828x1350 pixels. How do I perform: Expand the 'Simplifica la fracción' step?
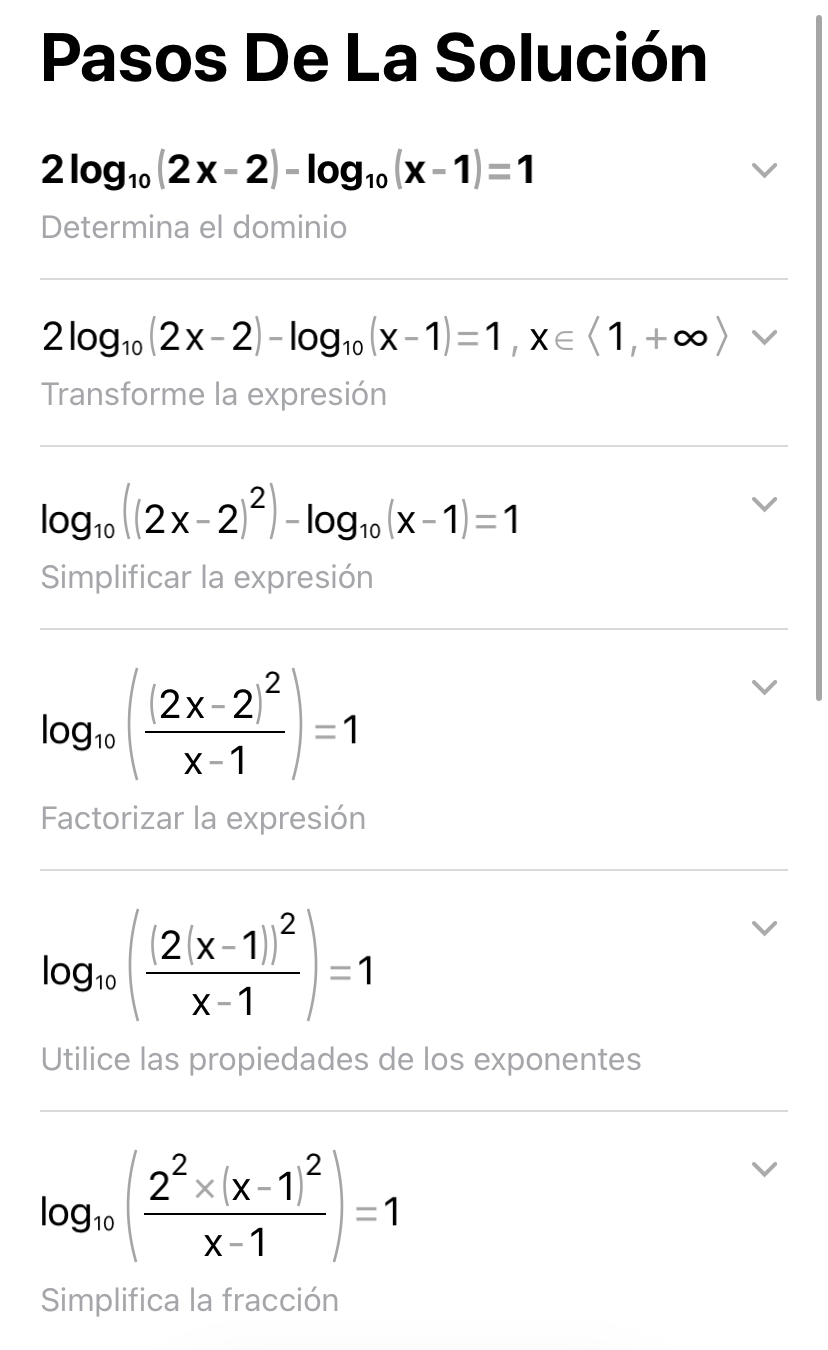(764, 1169)
